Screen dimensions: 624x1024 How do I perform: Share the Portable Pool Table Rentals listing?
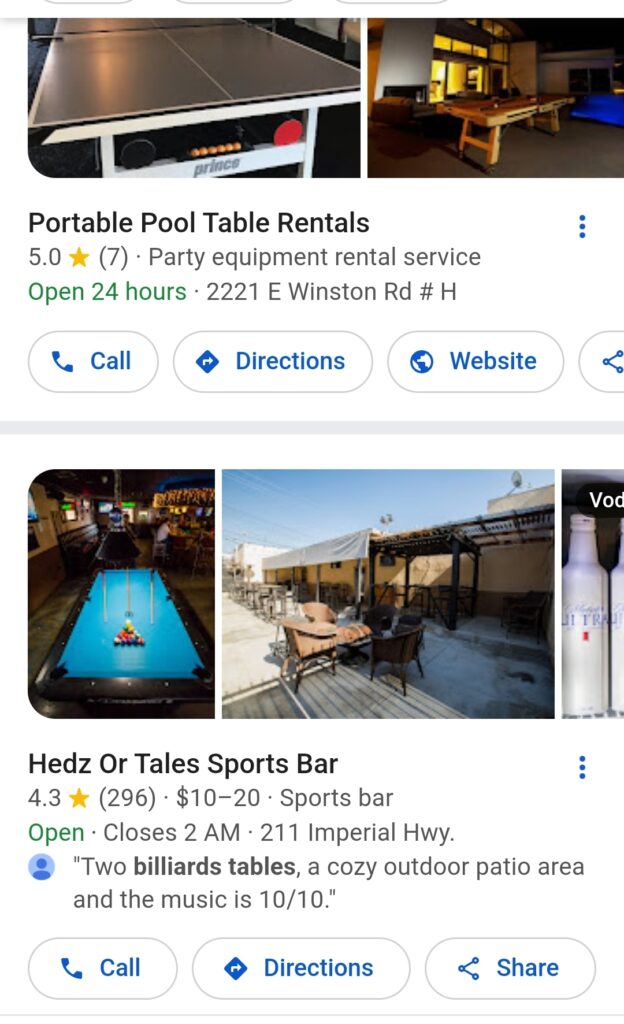pos(607,361)
